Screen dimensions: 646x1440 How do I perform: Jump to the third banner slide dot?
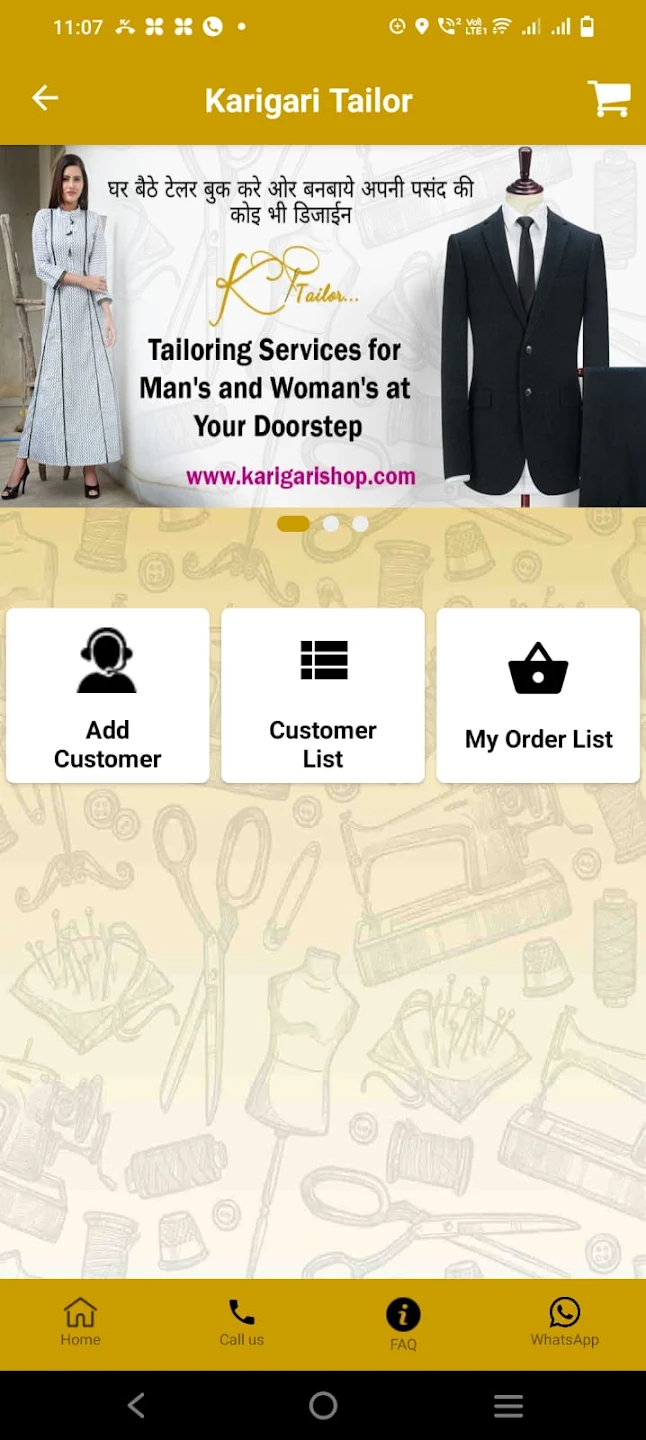tap(360, 523)
